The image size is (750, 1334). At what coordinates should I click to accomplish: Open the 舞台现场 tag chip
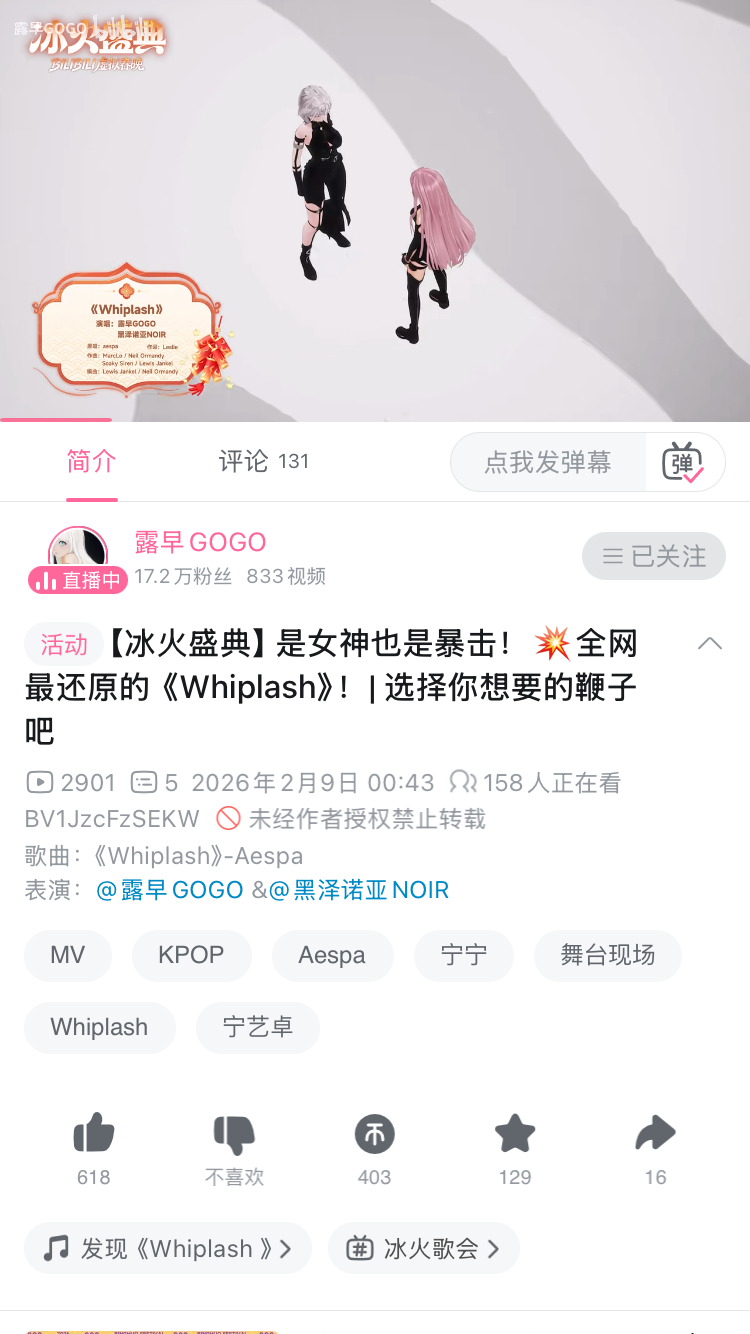point(607,955)
